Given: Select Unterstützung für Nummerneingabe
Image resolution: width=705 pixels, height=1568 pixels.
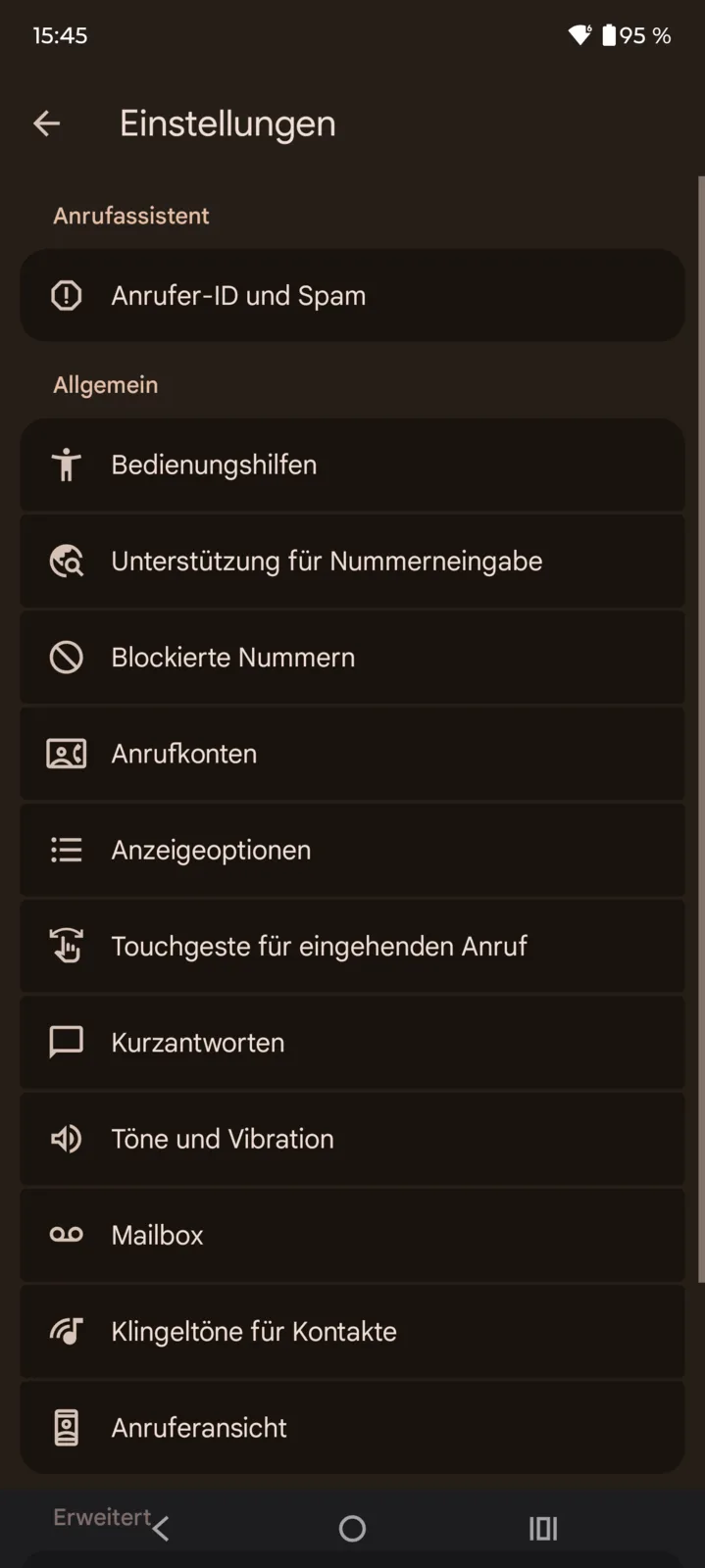Looking at the screenshot, I should click(352, 562).
